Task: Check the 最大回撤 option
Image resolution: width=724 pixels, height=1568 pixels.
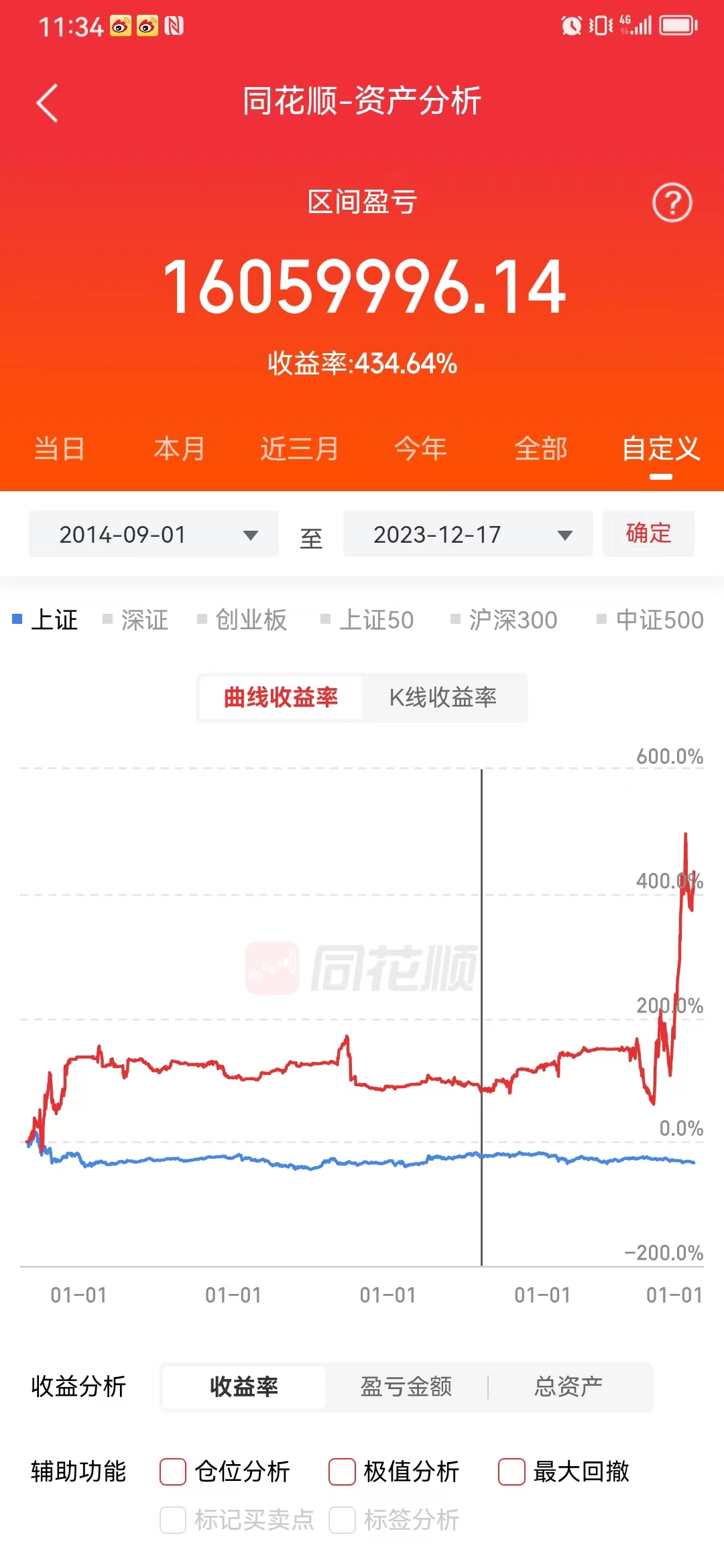Action: [511, 1472]
